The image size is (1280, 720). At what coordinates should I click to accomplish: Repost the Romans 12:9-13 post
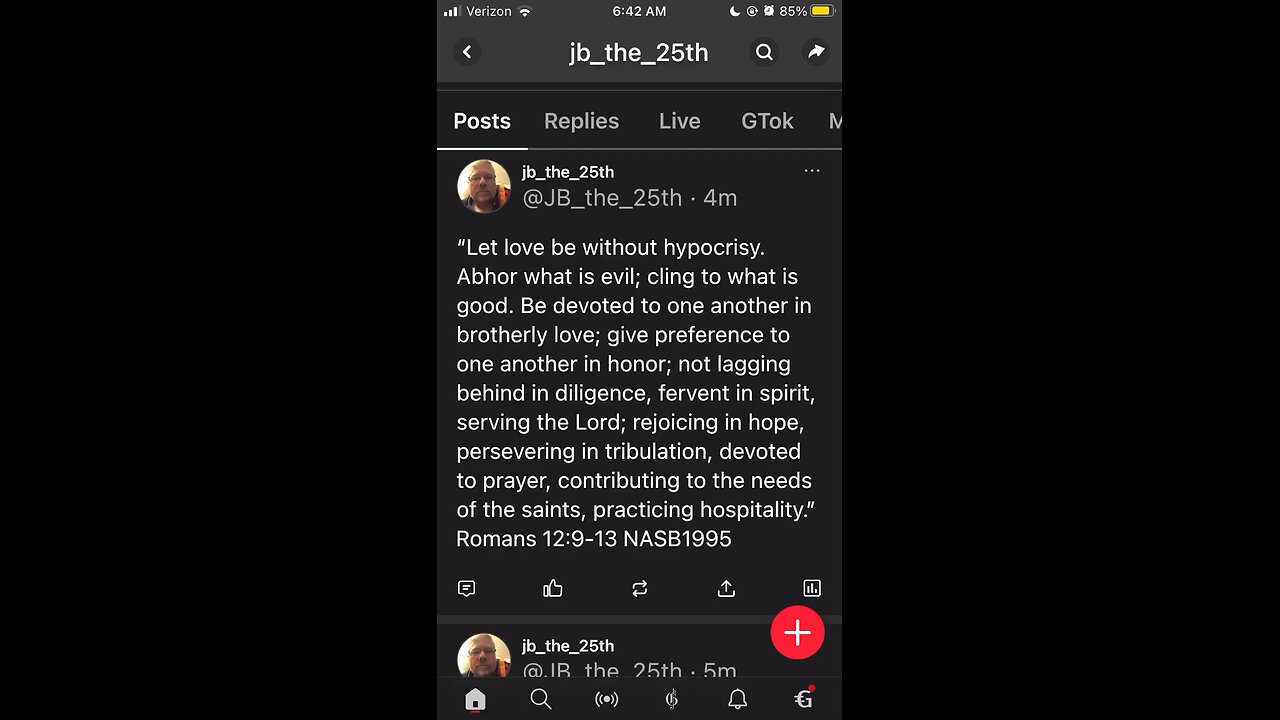(640, 588)
